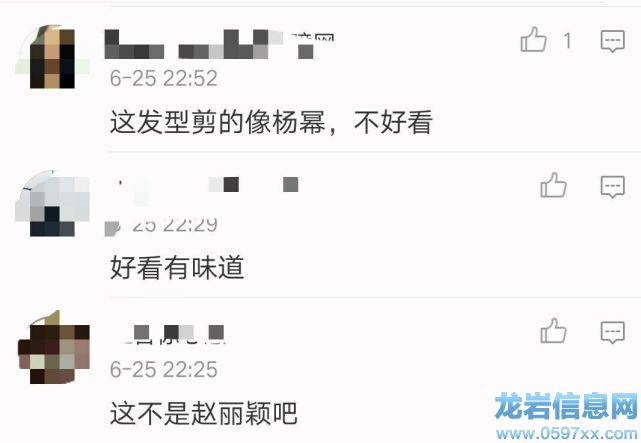
Task: Reply to the comment 这不是赵丽颖吧
Action: (x=612, y=332)
